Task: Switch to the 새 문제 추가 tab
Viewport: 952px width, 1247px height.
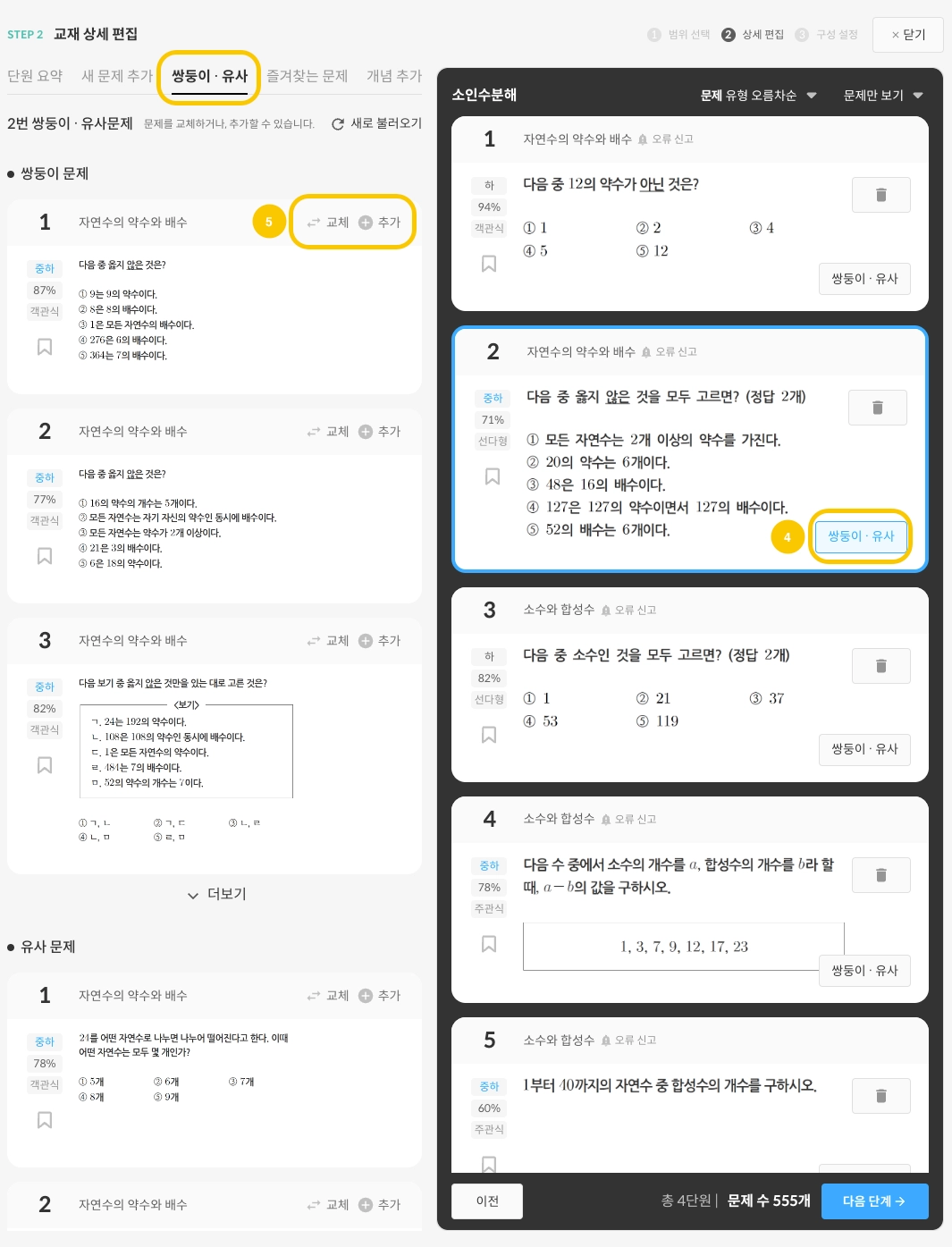Action: [116, 76]
